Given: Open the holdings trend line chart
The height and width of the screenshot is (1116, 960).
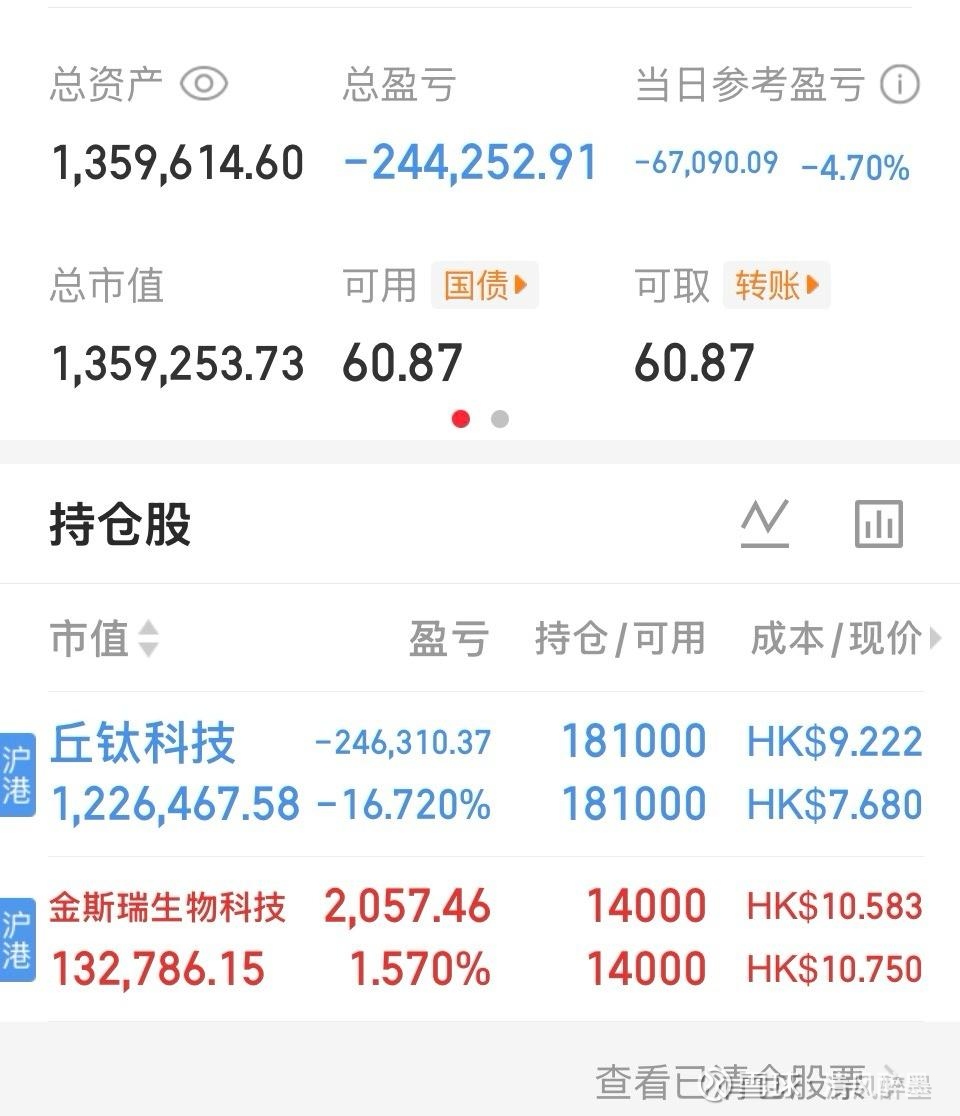Looking at the screenshot, I should click(x=765, y=523).
